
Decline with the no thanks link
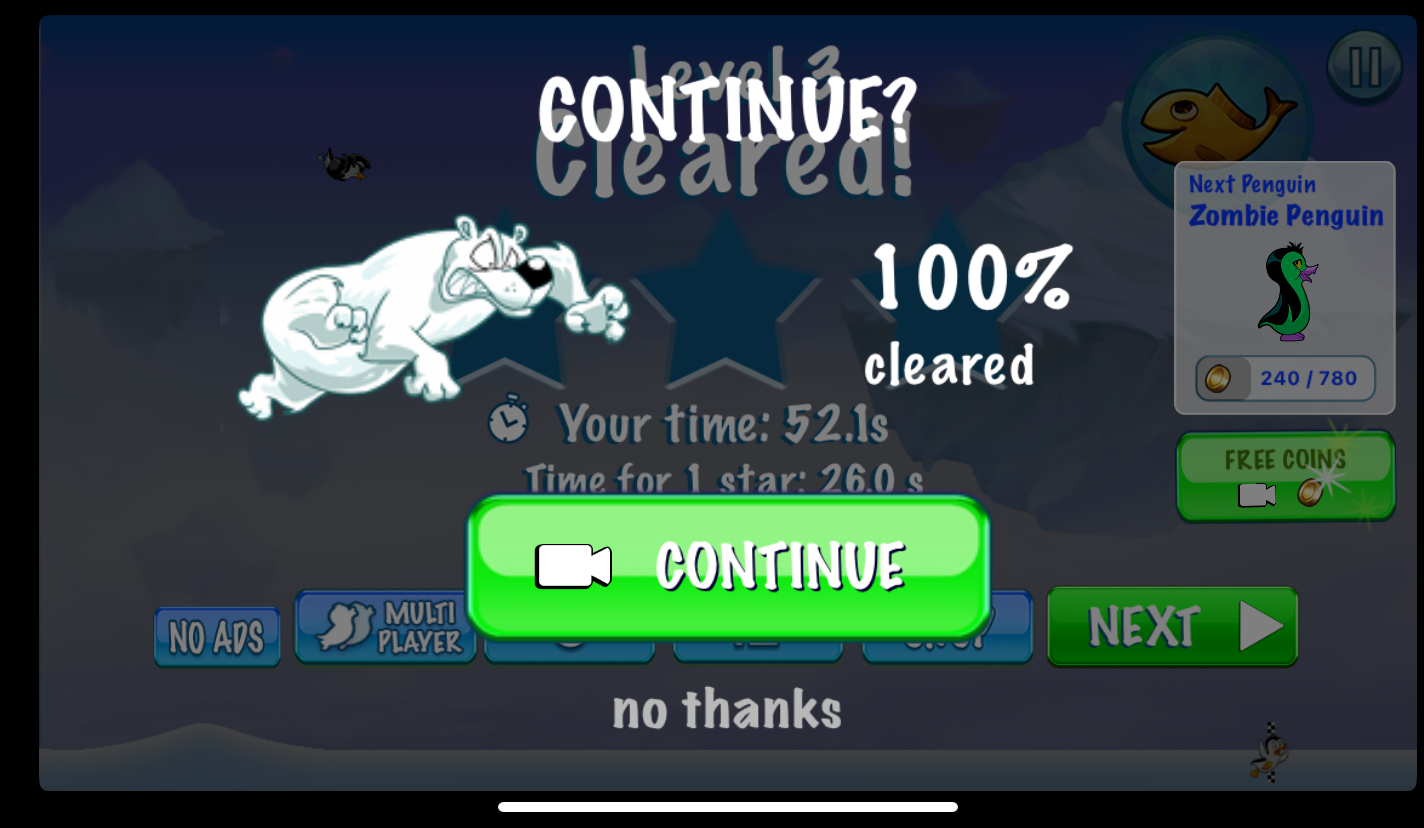point(727,710)
